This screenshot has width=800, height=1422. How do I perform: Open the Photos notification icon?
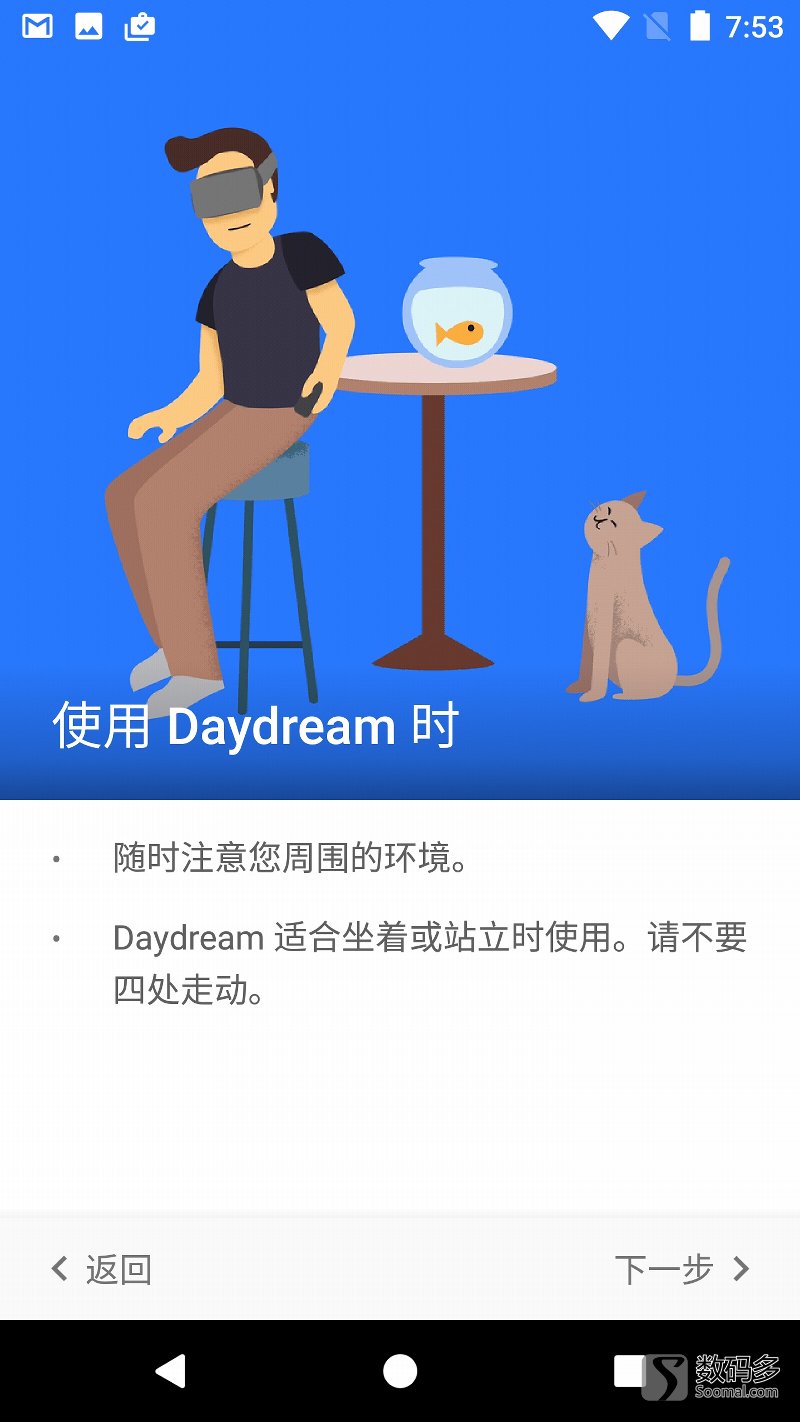coord(89,26)
